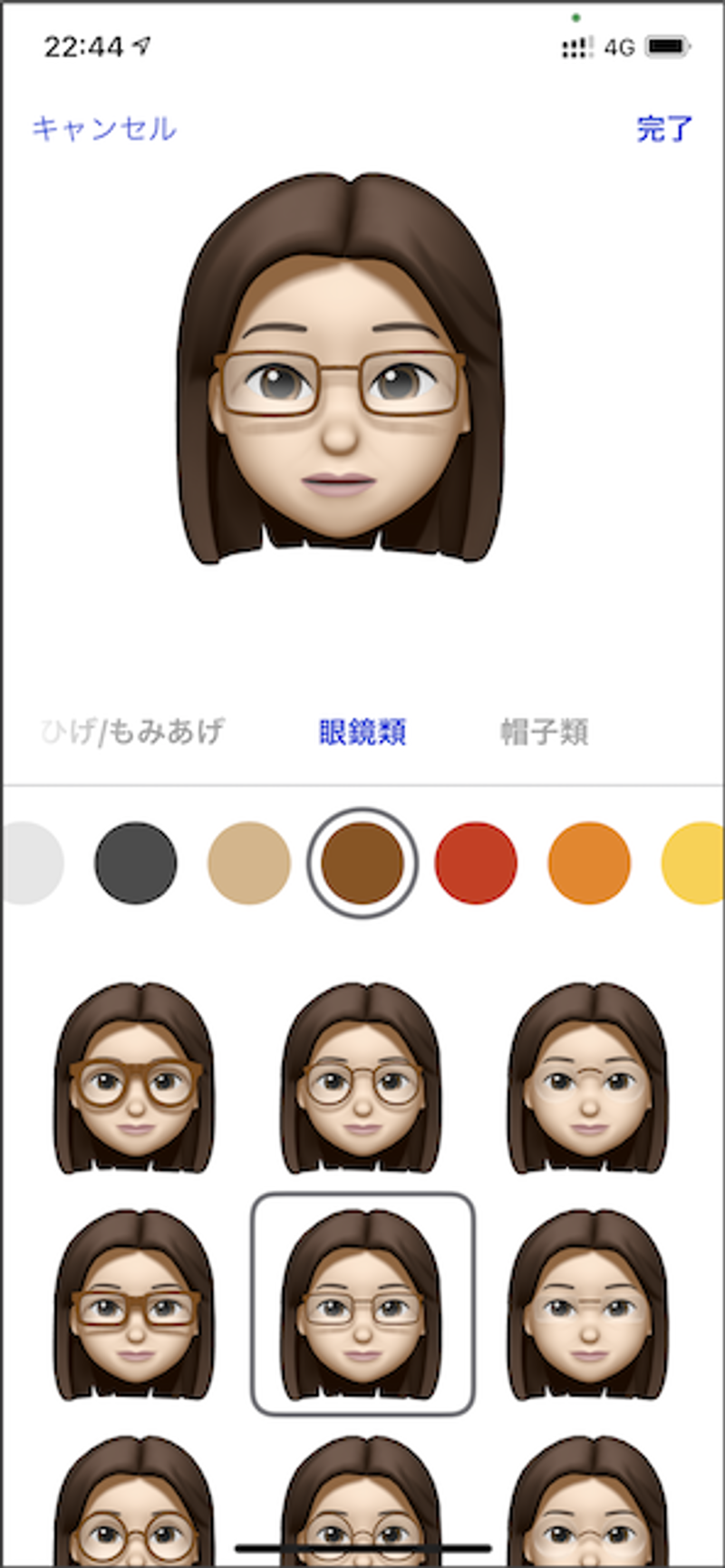Switch to the ひげ/もみあげ tab
725x1568 pixels.
tap(133, 731)
